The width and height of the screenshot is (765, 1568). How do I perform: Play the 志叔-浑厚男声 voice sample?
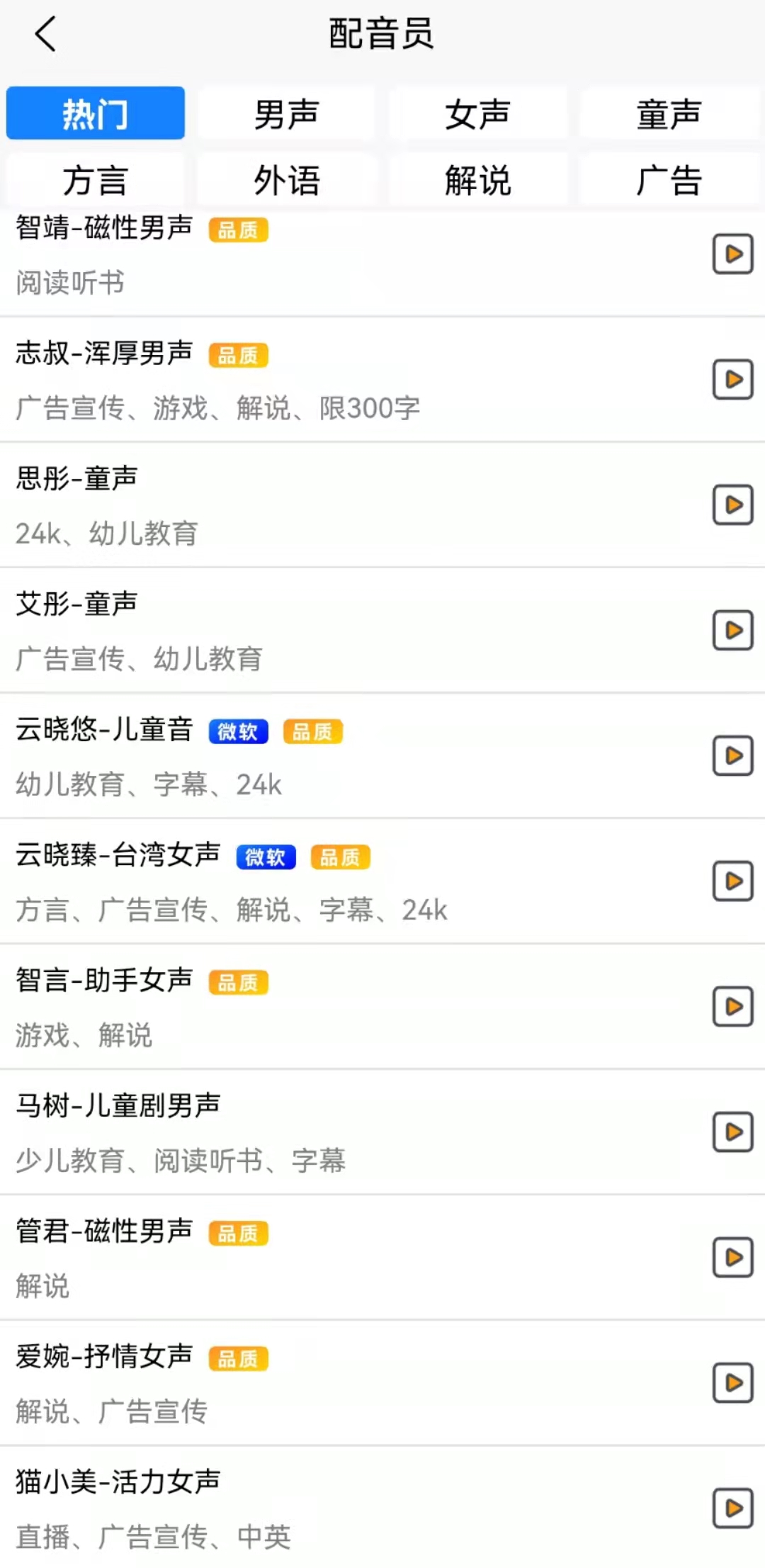pos(732,380)
